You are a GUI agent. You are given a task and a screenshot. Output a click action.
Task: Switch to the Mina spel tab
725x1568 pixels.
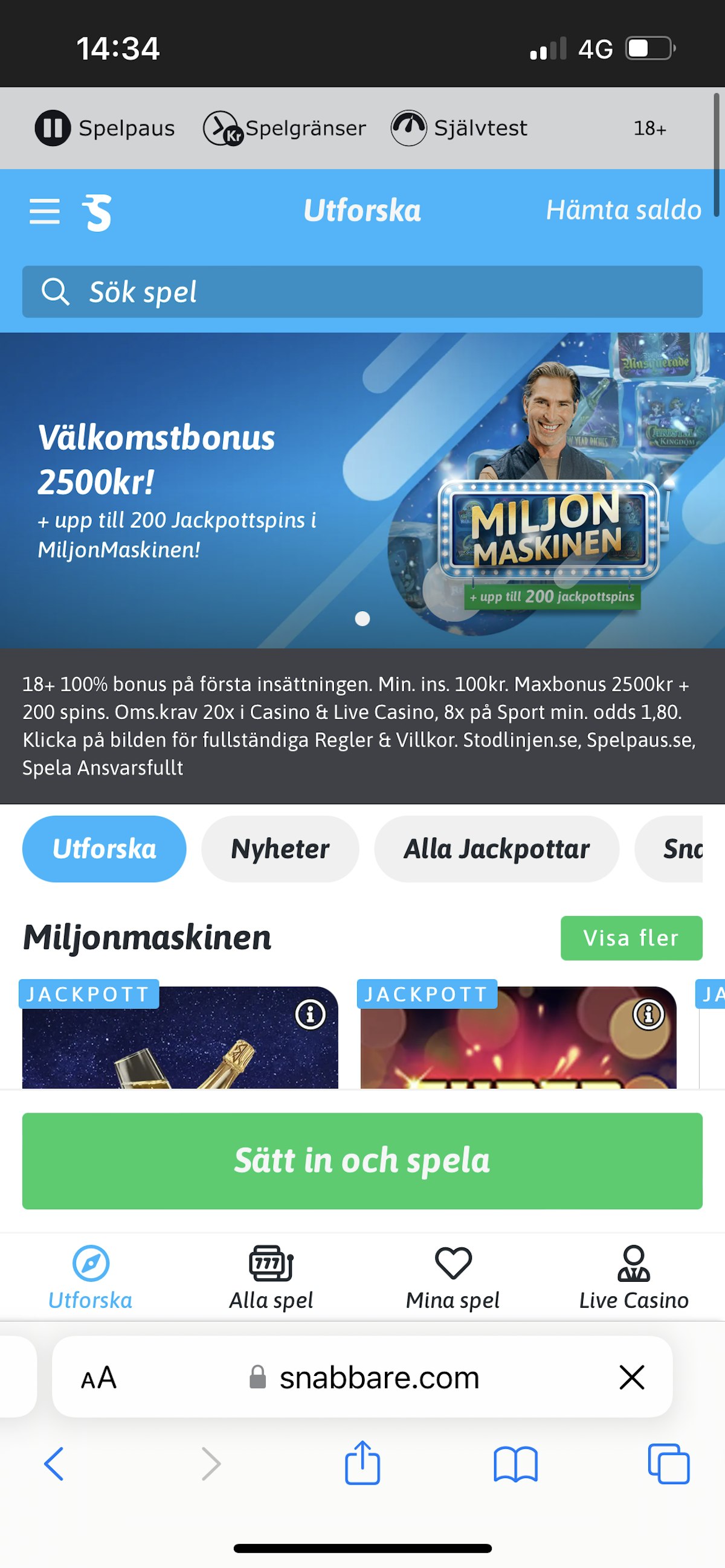click(x=453, y=1277)
